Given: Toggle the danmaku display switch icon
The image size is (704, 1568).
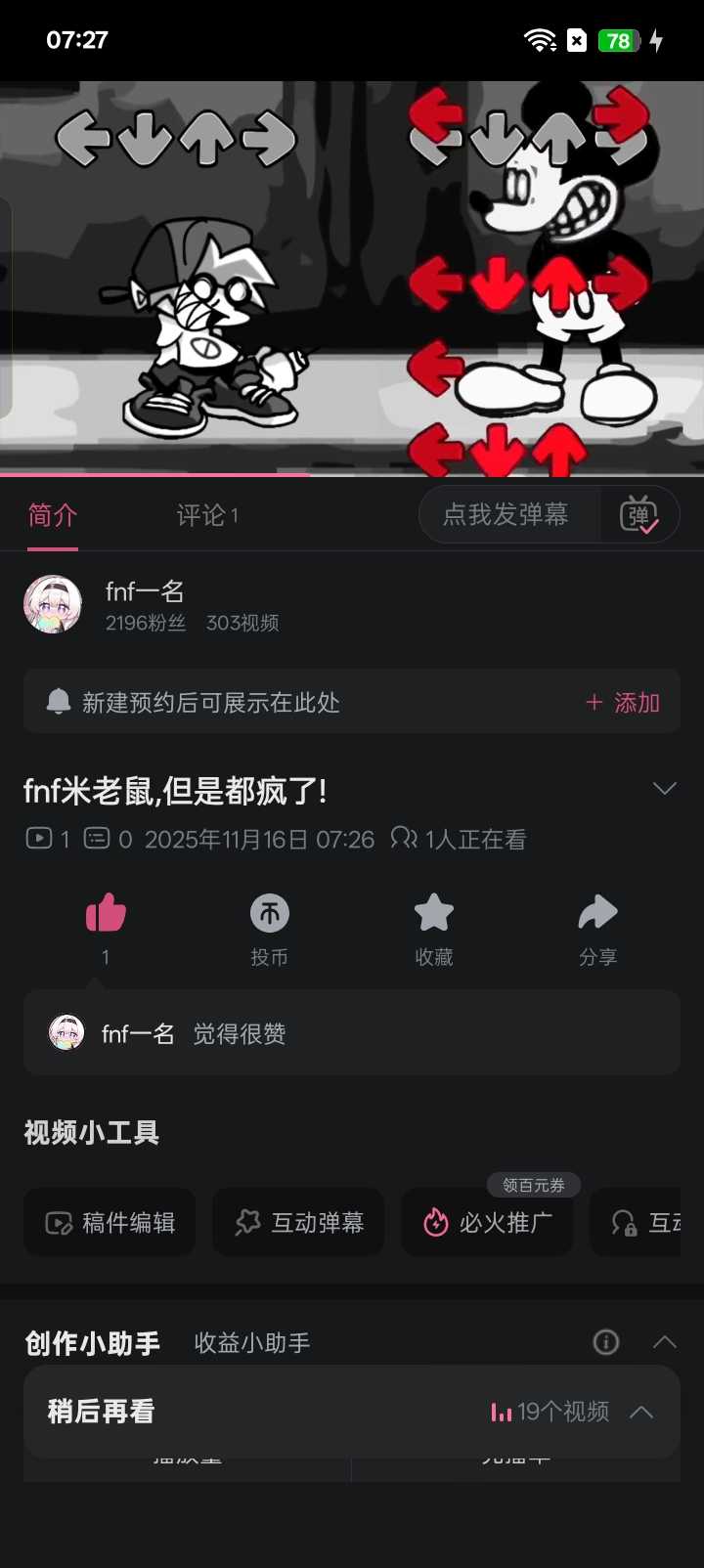Looking at the screenshot, I should click(x=639, y=515).
